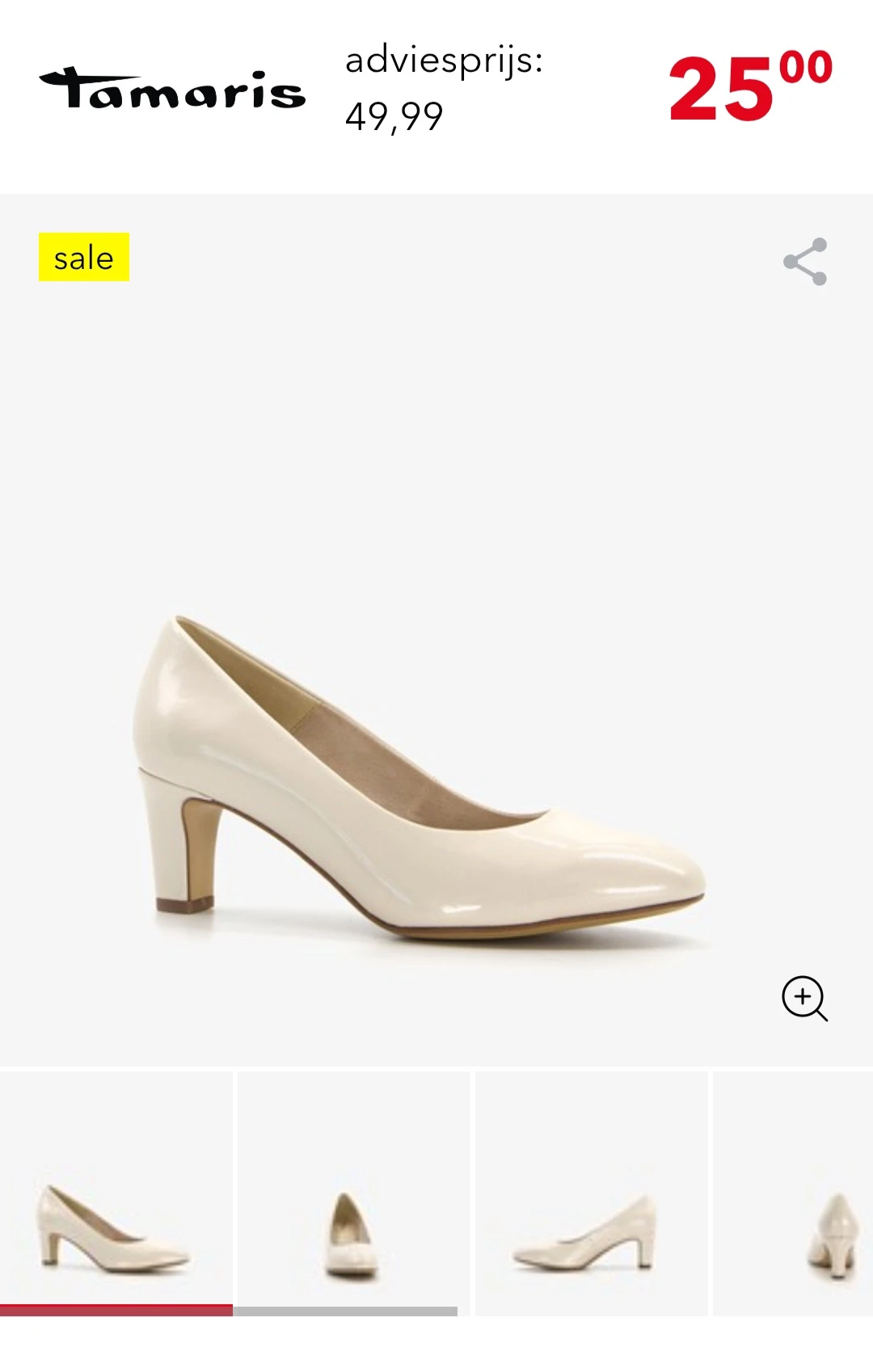Click the Tamaris brand logo

click(x=174, y=89)
